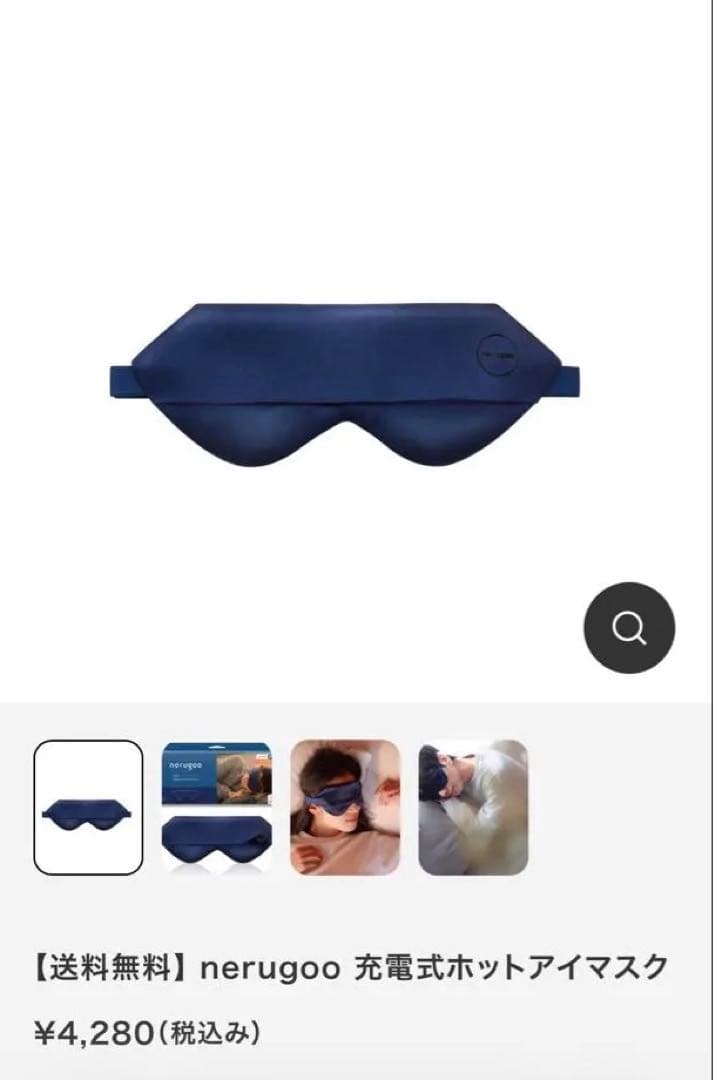Screen dimensions: 713x1080
Task: Open the thumbnail of the man sleeping in the mask
Action: (472, 807)
